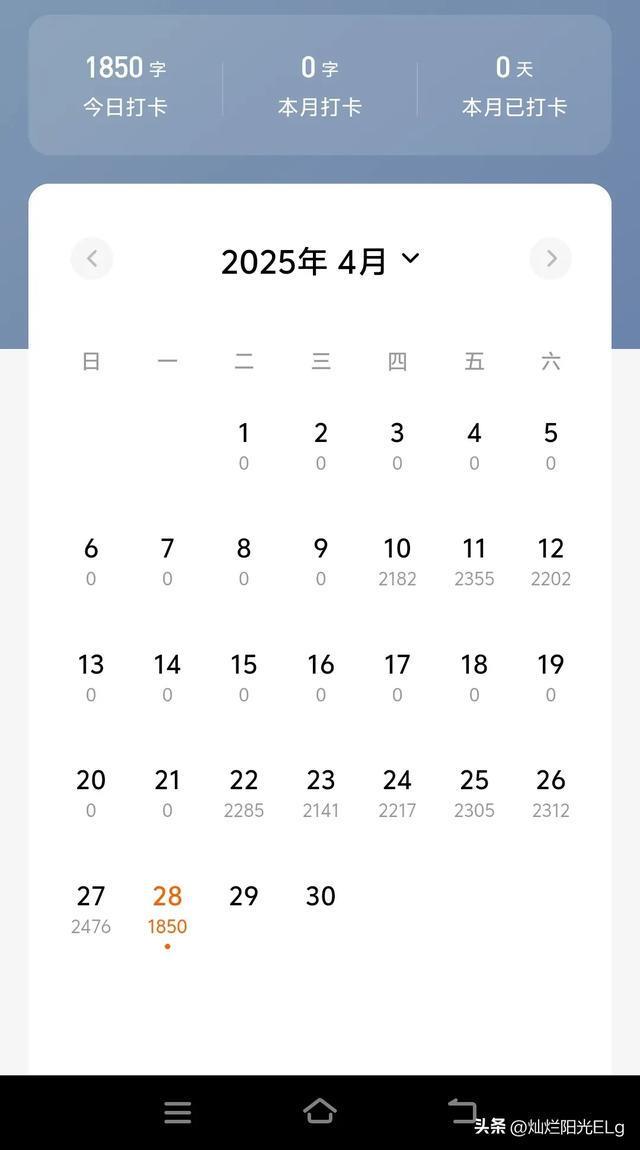Select April 22 showing 2285

pyautogui.click(x=244, y=794)
